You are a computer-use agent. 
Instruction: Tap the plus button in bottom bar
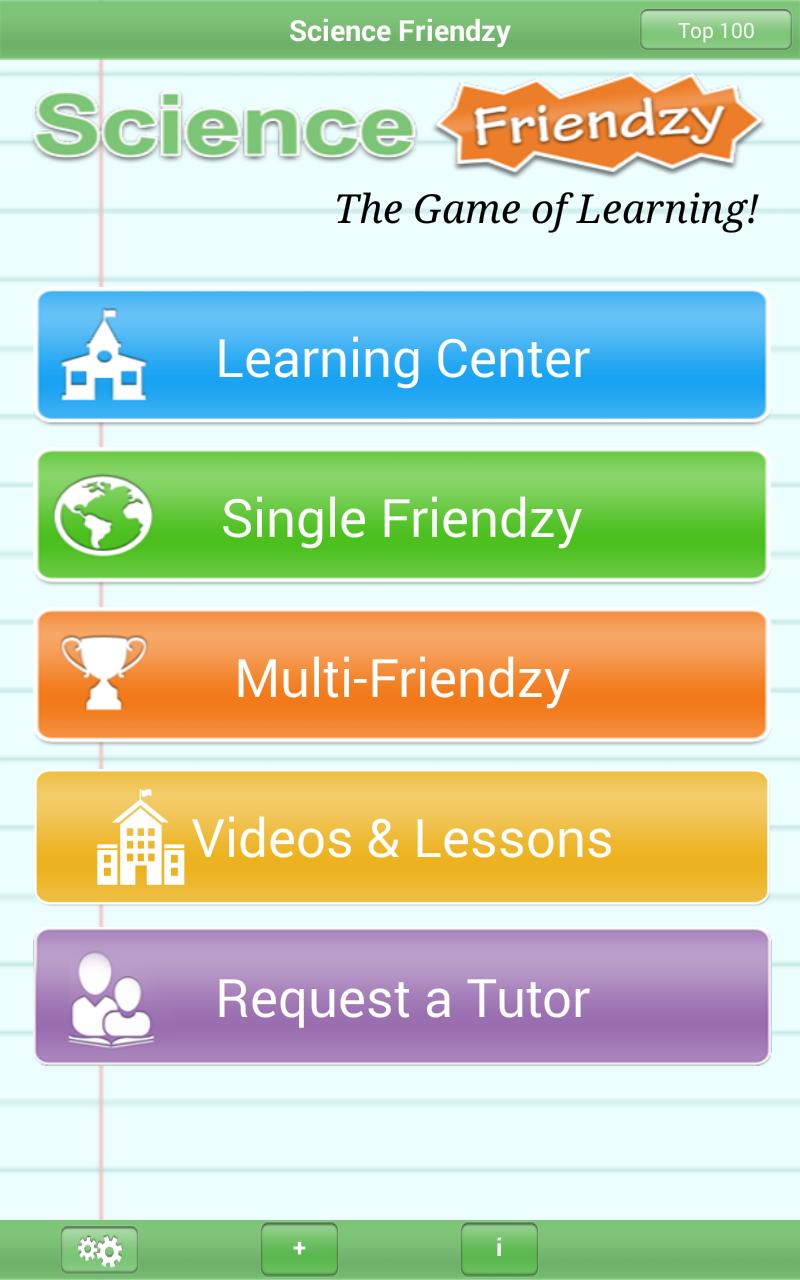299,1249
